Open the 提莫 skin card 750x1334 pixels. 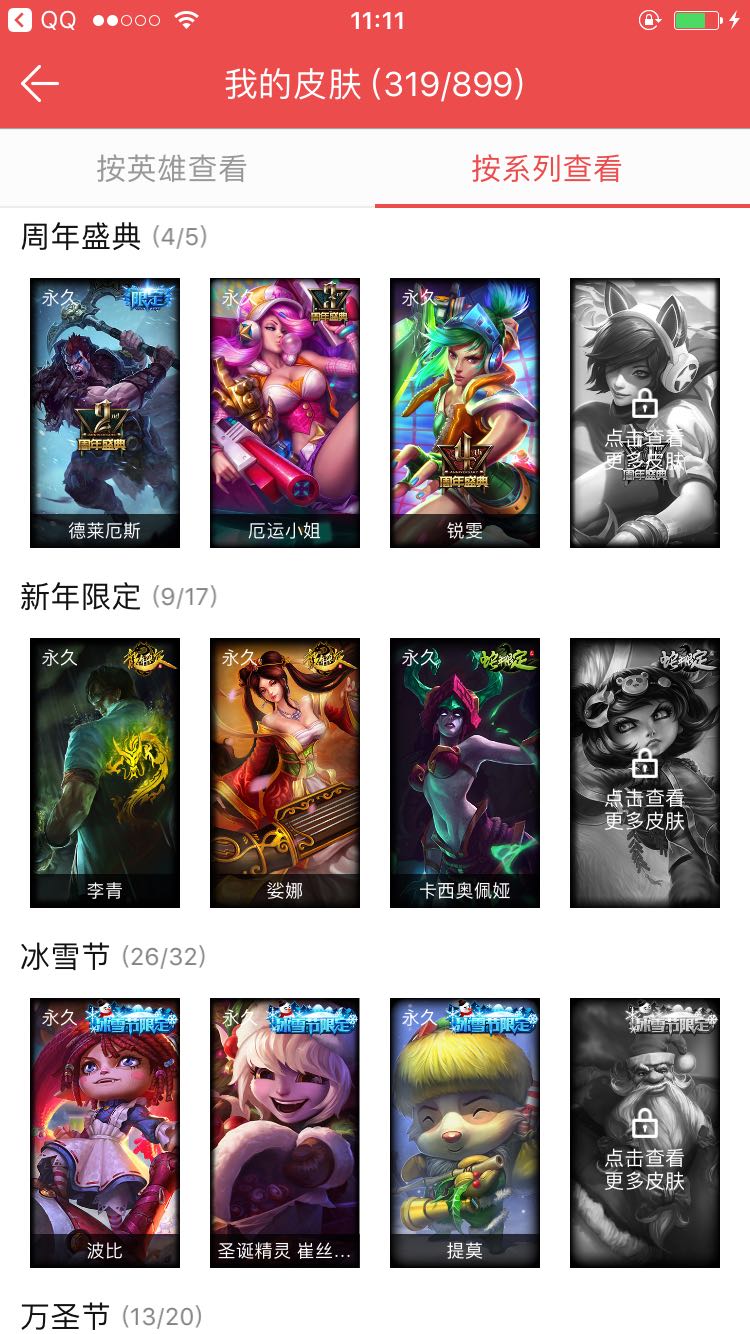coord(465,1132)
